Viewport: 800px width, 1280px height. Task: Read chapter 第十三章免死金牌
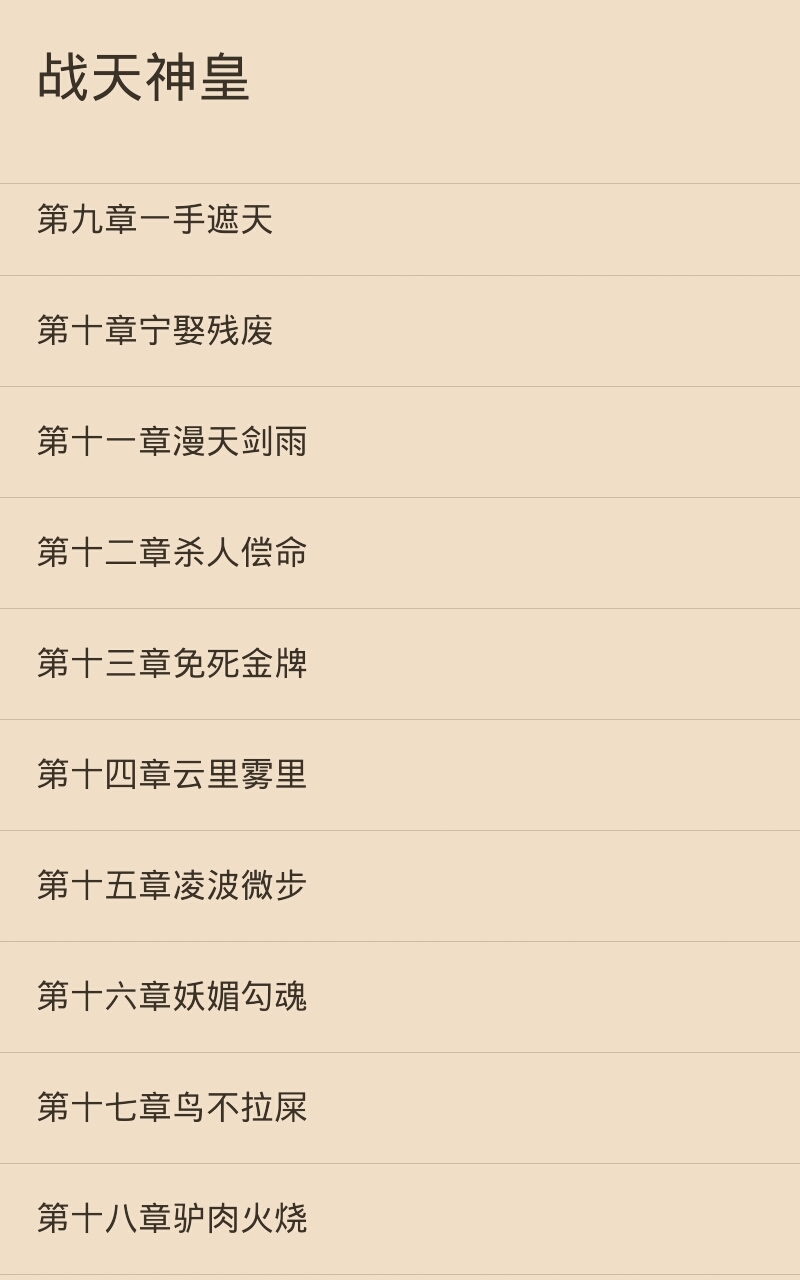(x=400, y=664)
